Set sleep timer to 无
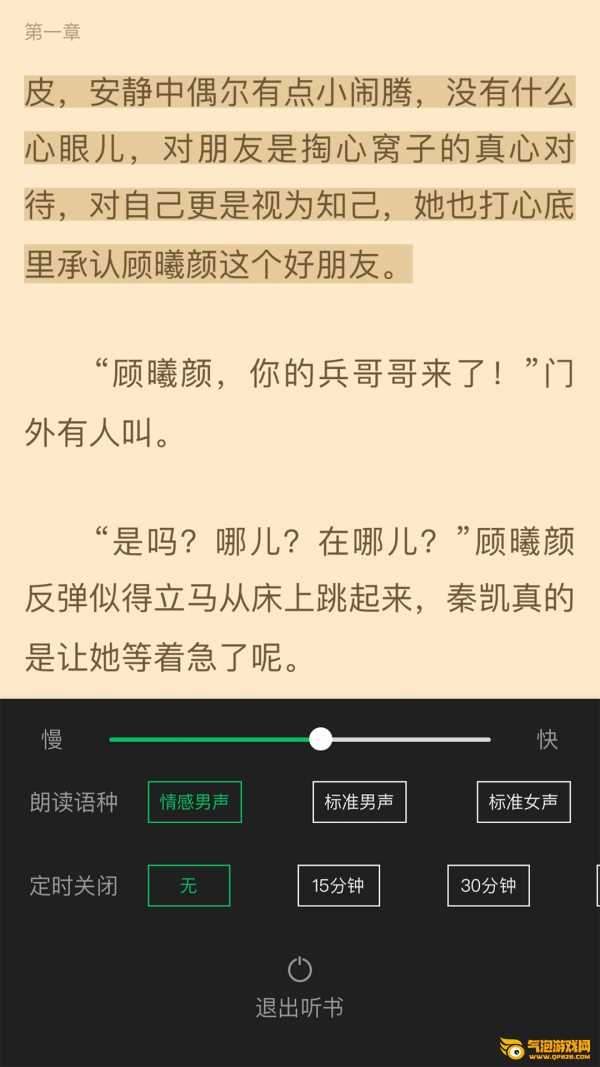600x1067 pixels. pyautogui.click(x=189, y=885)
